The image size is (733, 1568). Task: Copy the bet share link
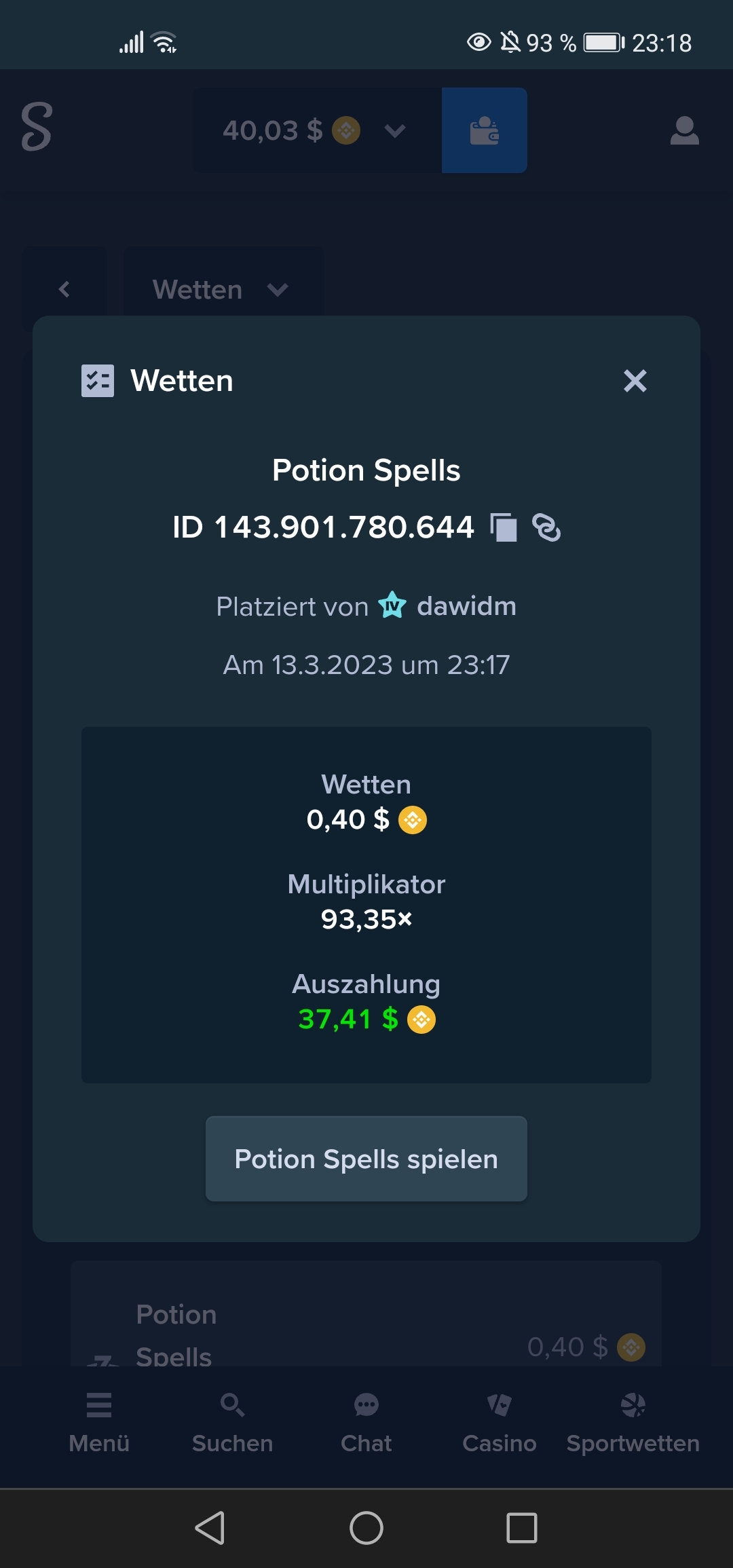[x=546, y=527]
